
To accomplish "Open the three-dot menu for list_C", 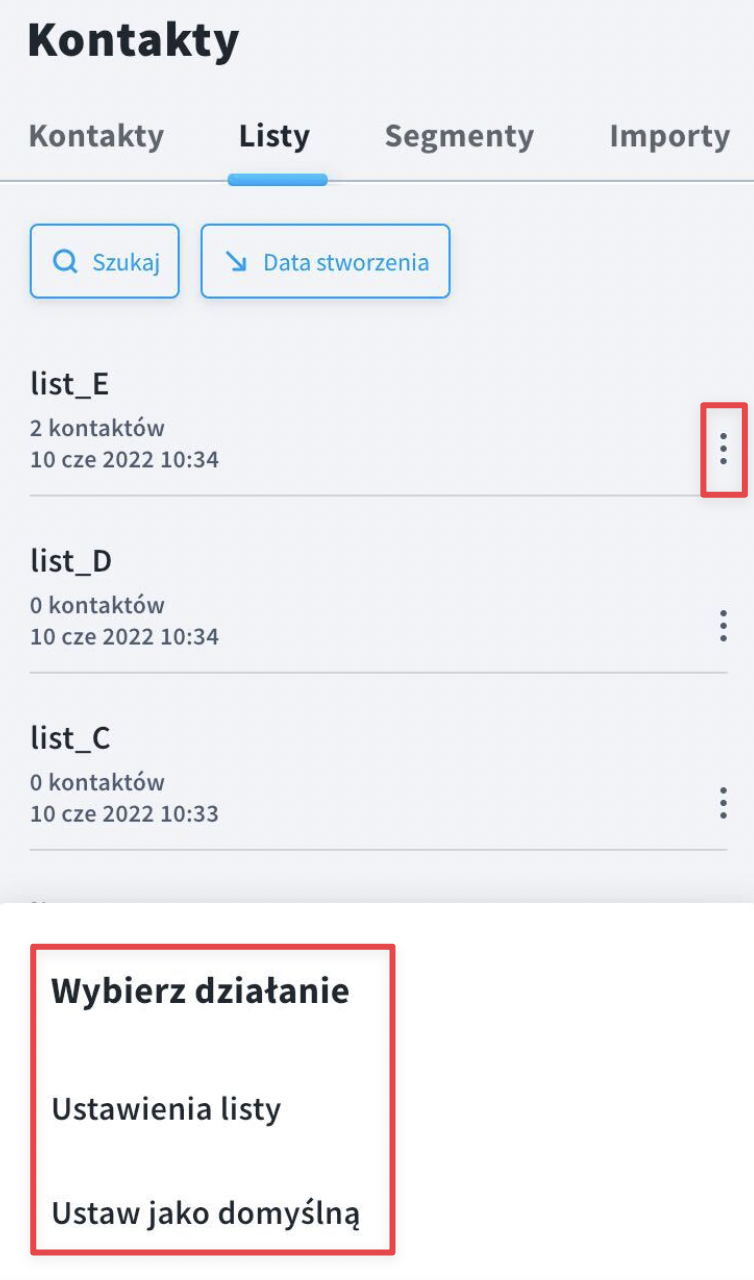I will pyautogui.click(x=723, y=802).
